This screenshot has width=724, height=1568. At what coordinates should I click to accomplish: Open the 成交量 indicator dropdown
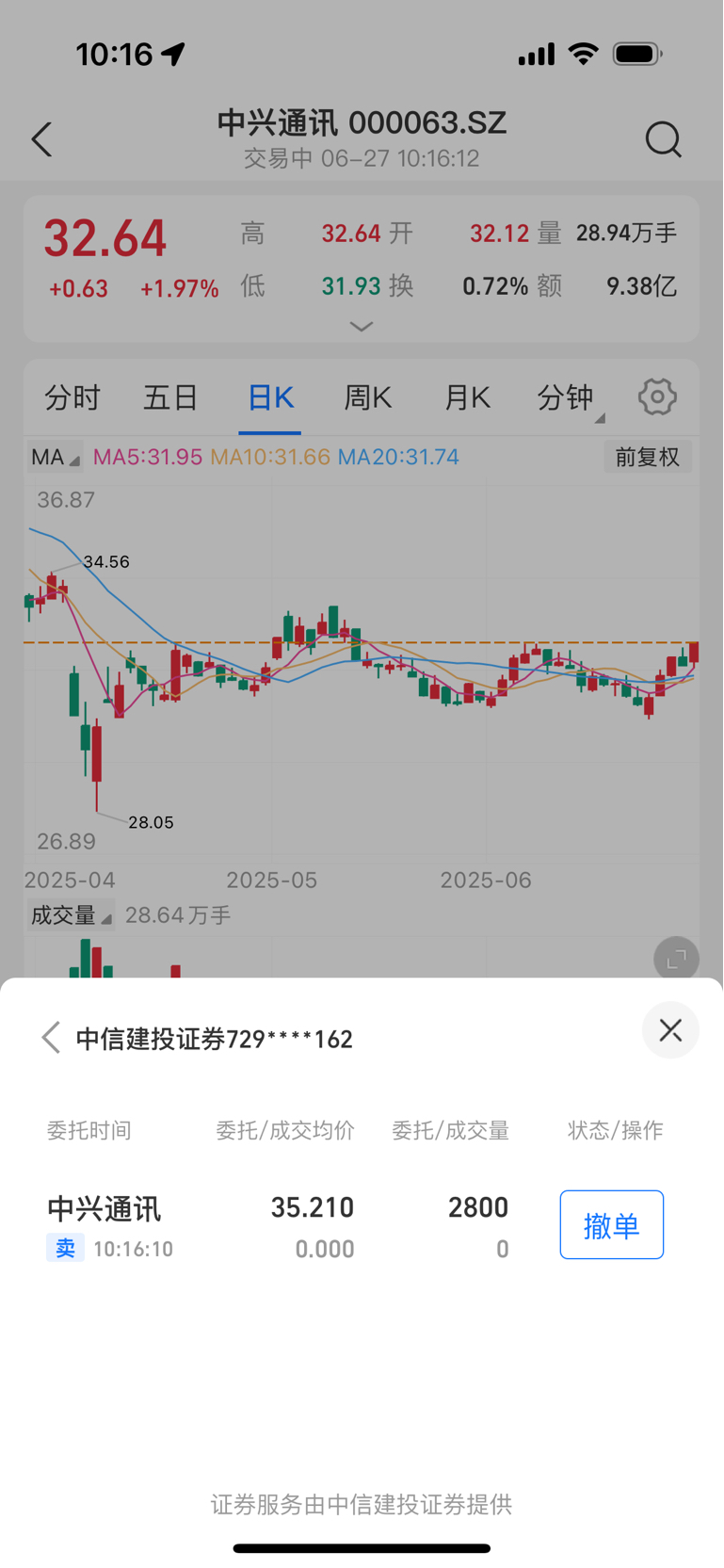pos(71,915)
